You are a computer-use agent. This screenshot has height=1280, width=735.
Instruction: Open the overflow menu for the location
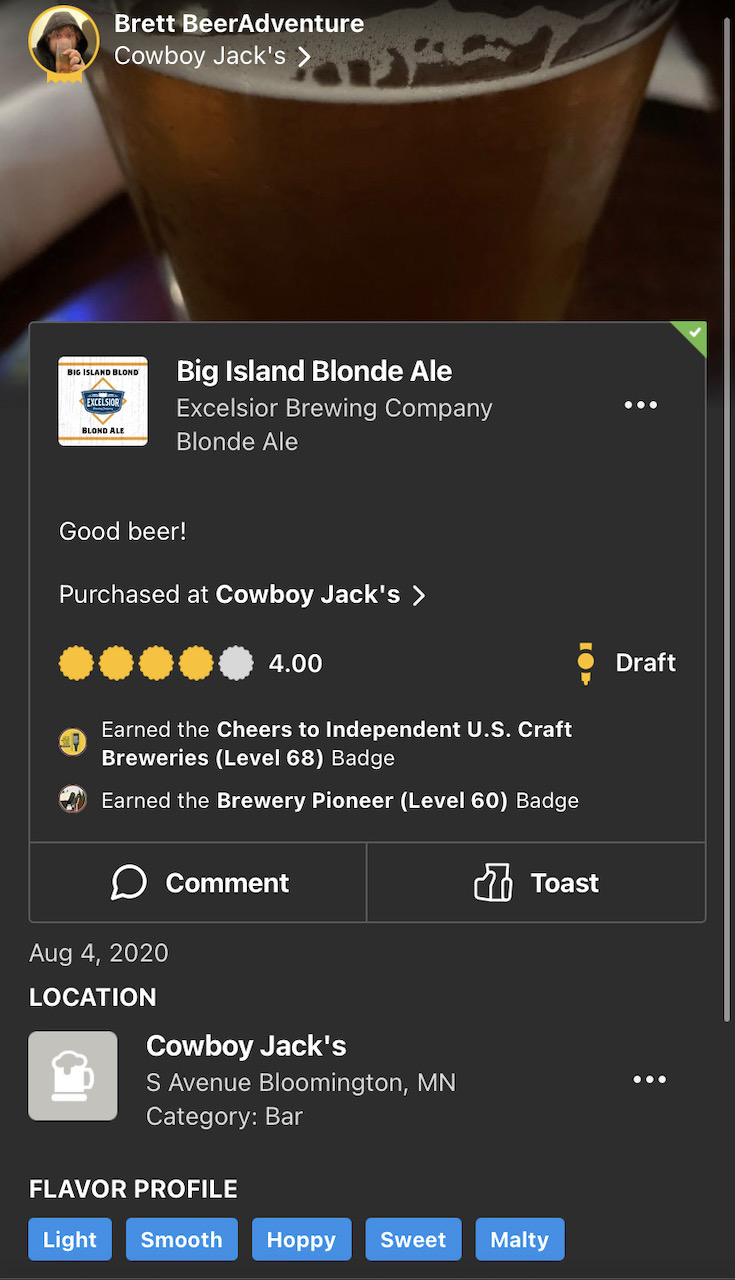tap(649, 1079)
